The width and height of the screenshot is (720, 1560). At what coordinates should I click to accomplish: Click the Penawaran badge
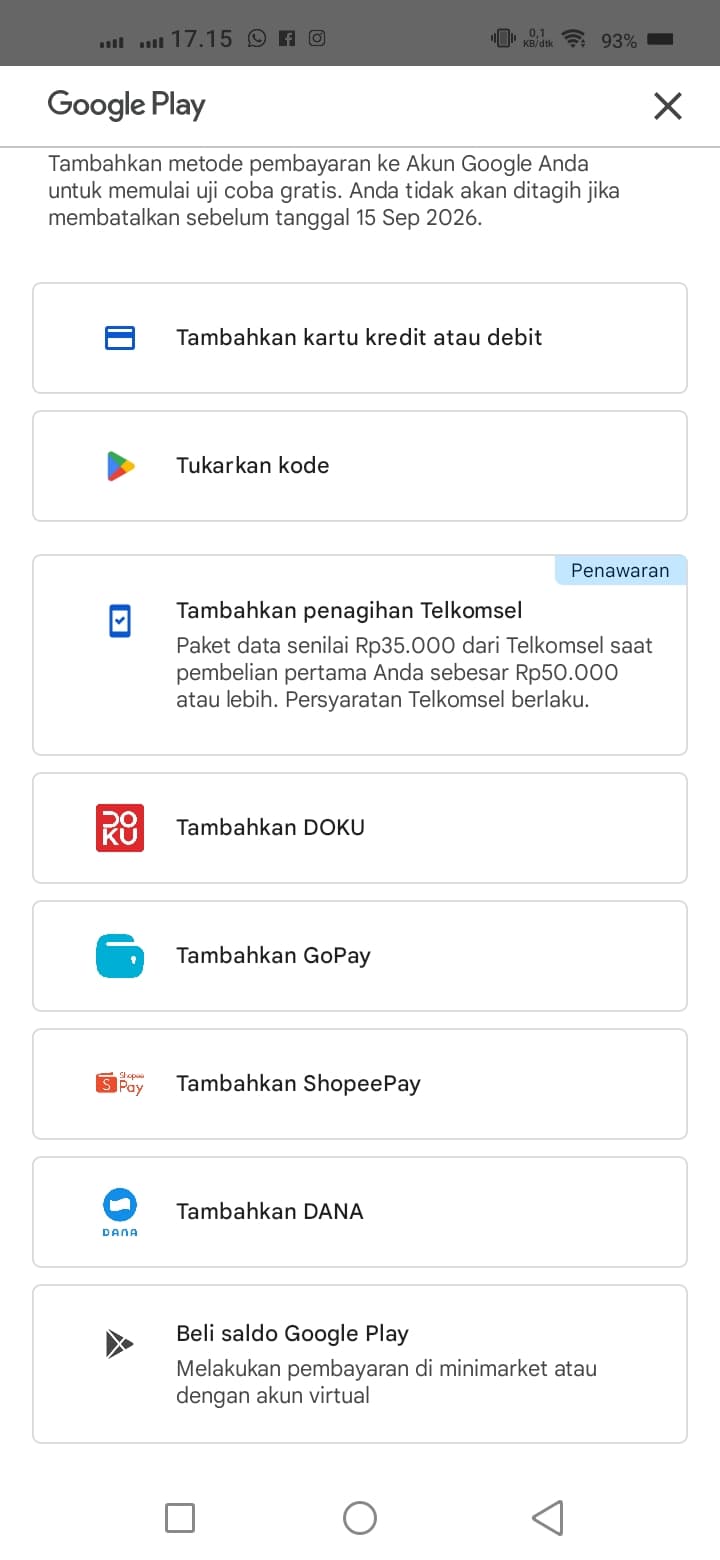(620, 570)
